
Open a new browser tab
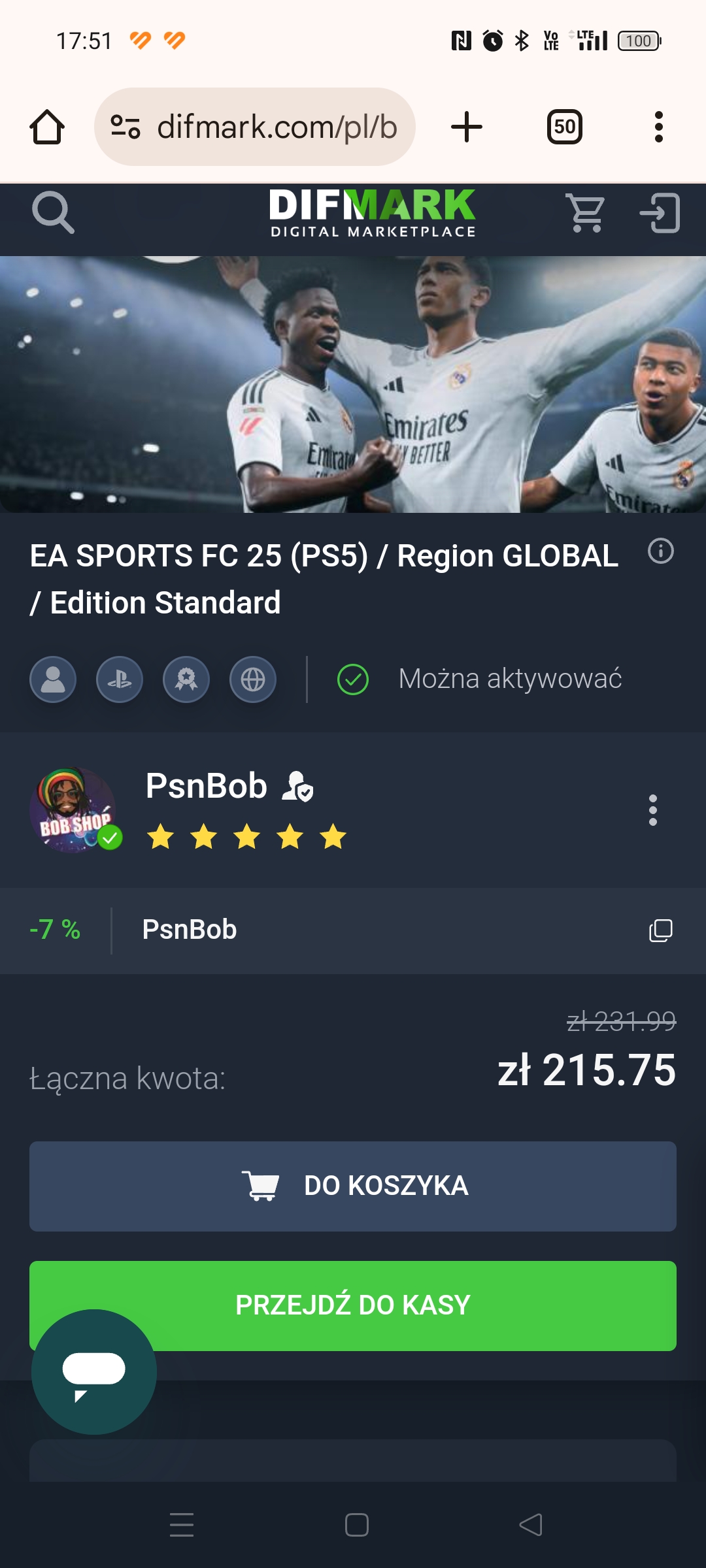(467, 127)
